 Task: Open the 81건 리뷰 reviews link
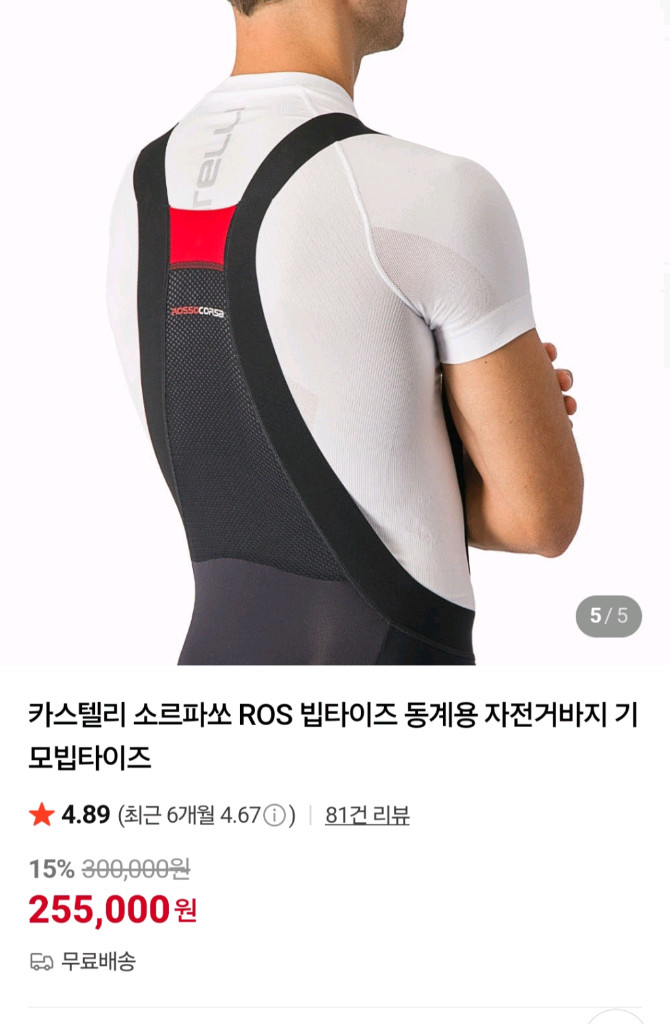(x=367, y=815)
